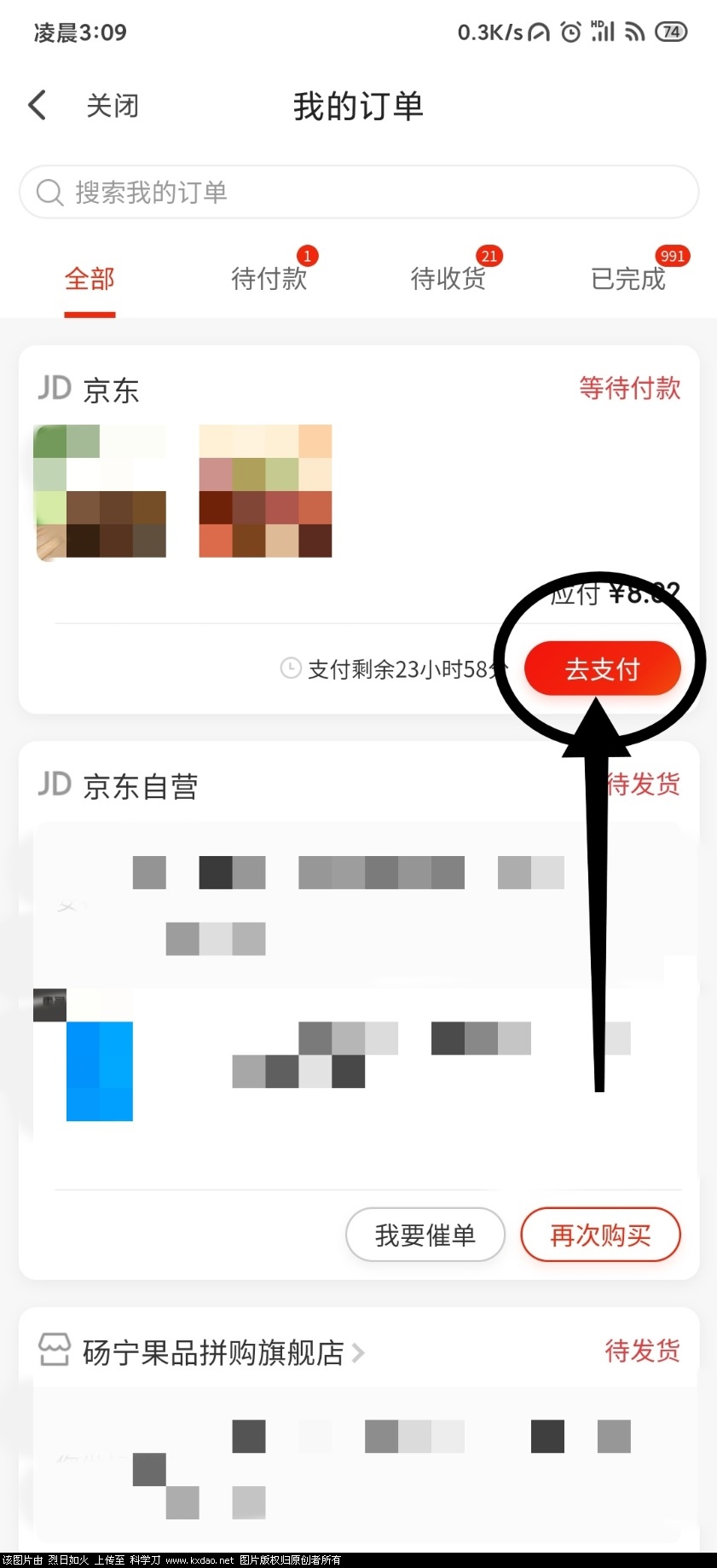Tap 关闭 to close the page

[112, 107]
